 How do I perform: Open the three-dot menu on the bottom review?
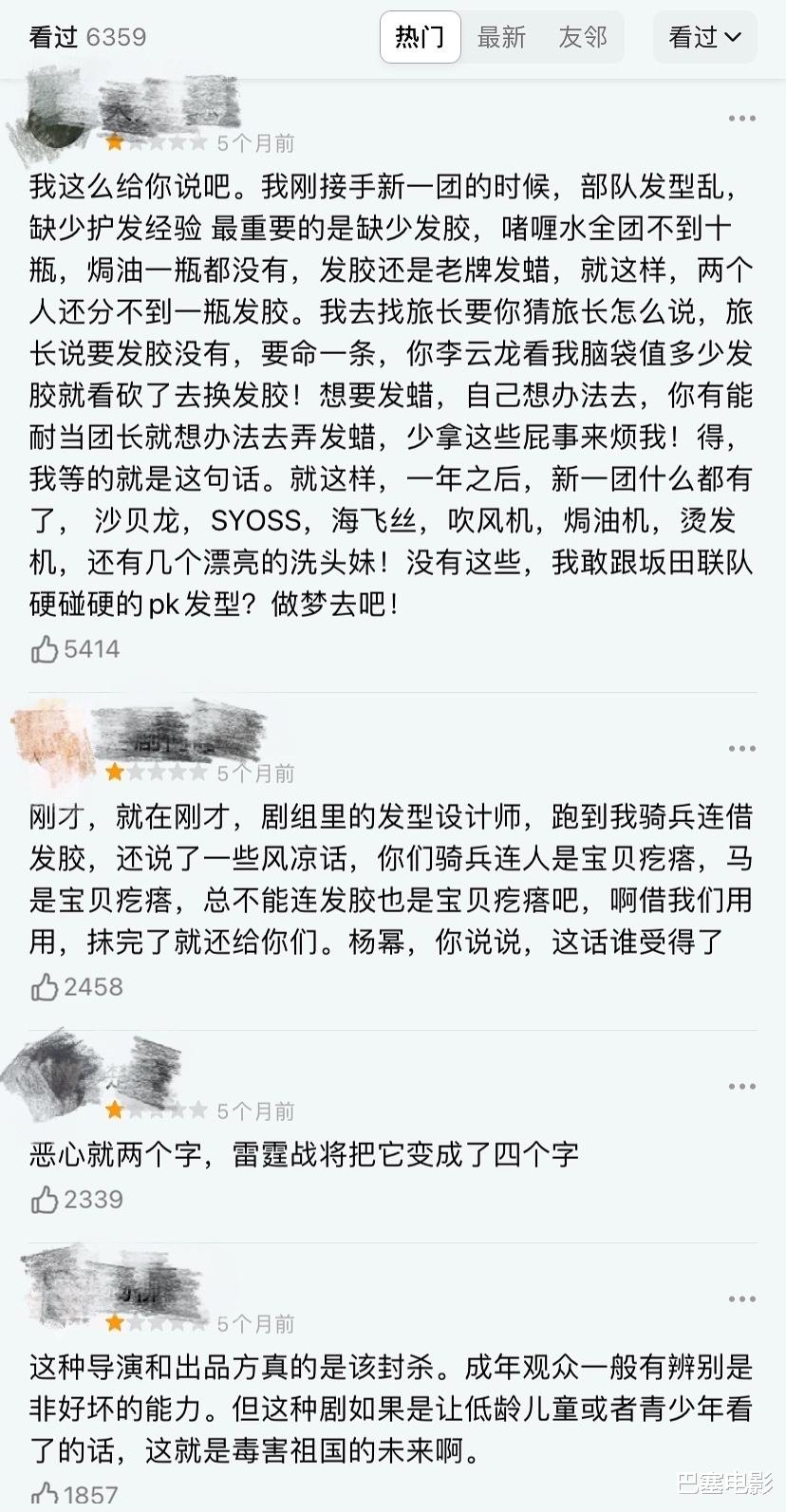coord(739,1298)
